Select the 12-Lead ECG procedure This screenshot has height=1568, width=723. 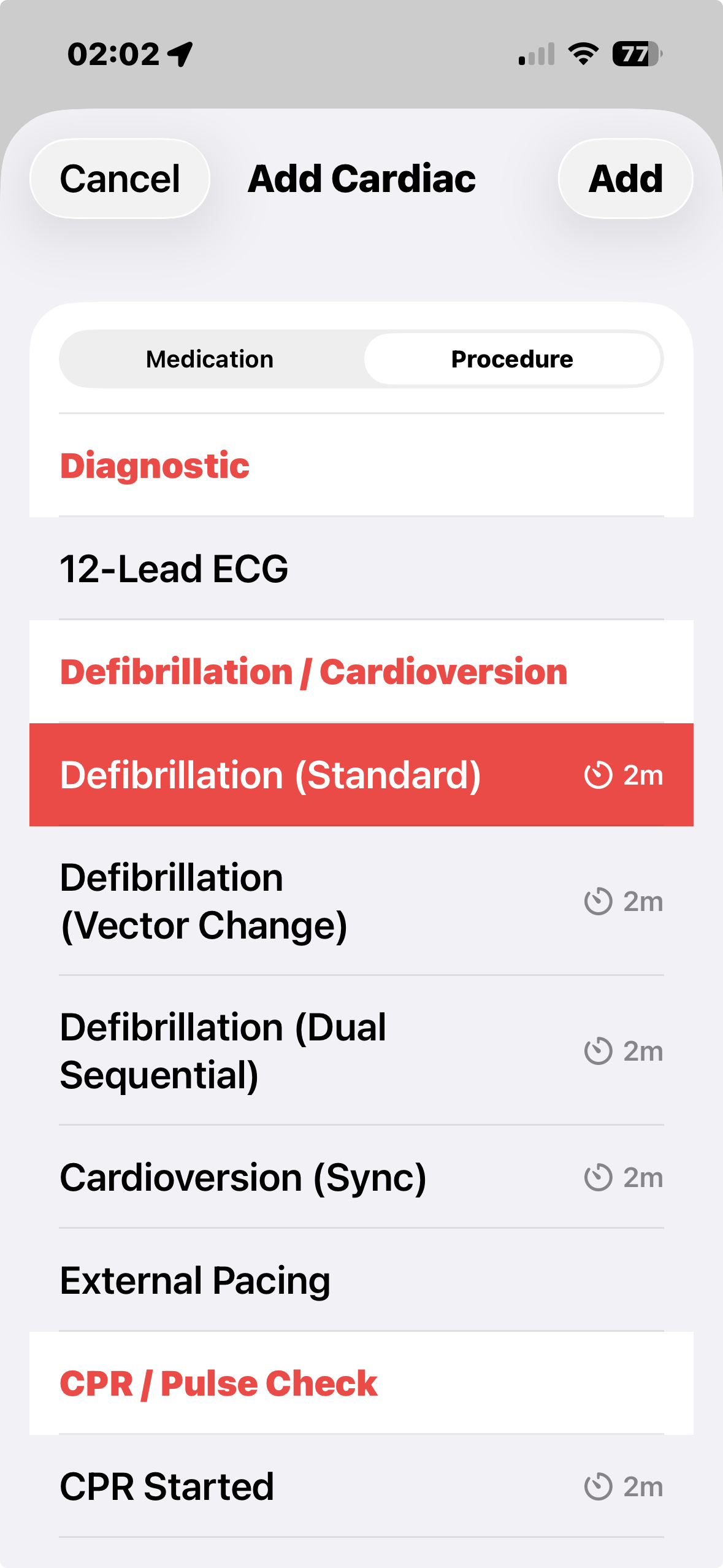(x=174, y=568)
